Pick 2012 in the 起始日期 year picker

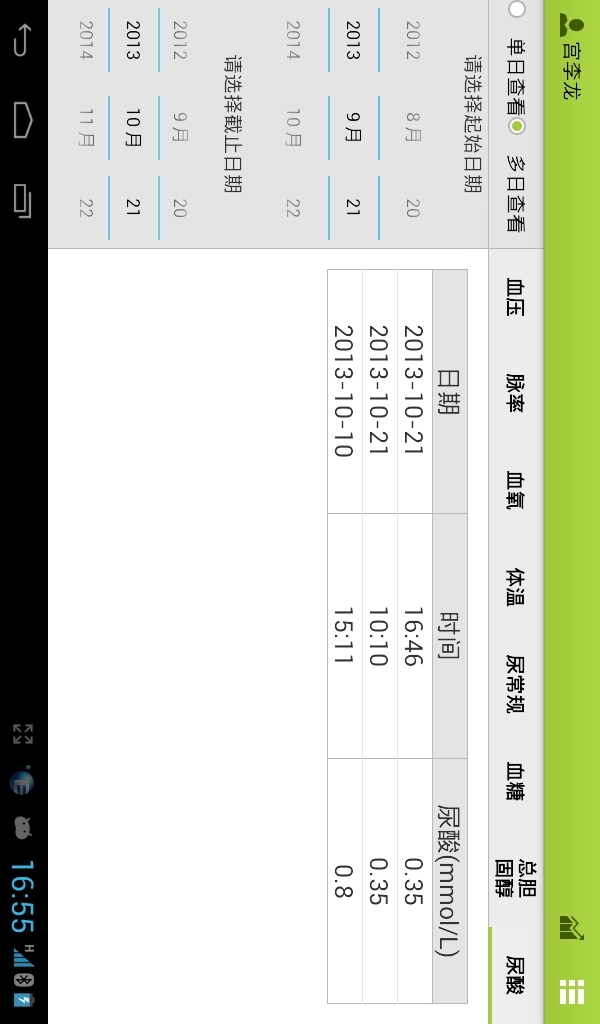click(x=412, y=40)
